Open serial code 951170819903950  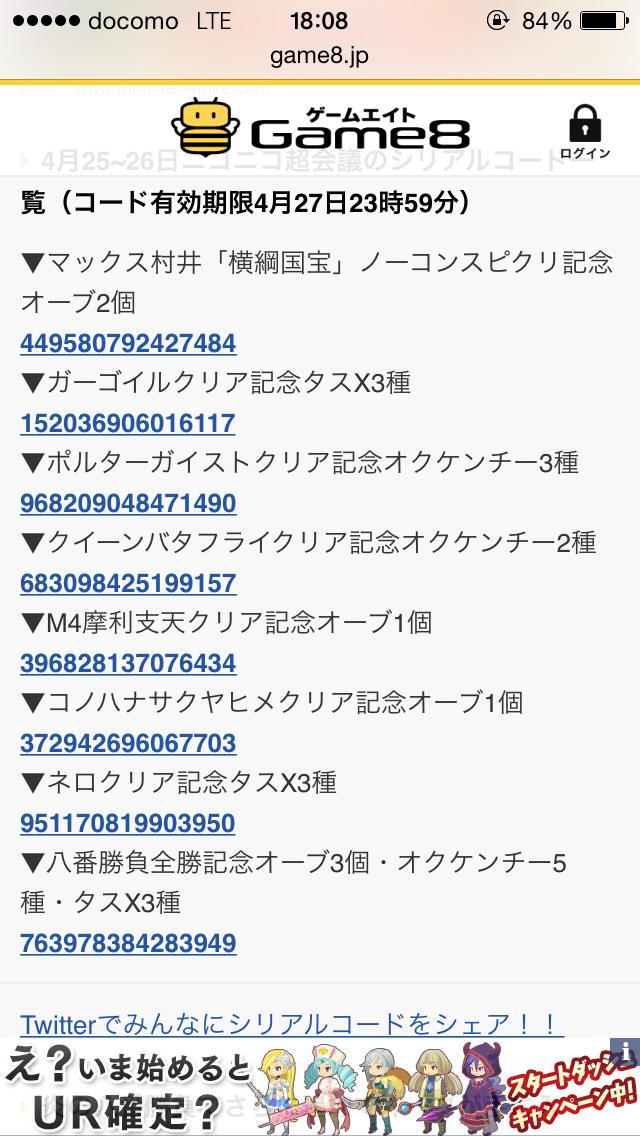pos(128,823)
